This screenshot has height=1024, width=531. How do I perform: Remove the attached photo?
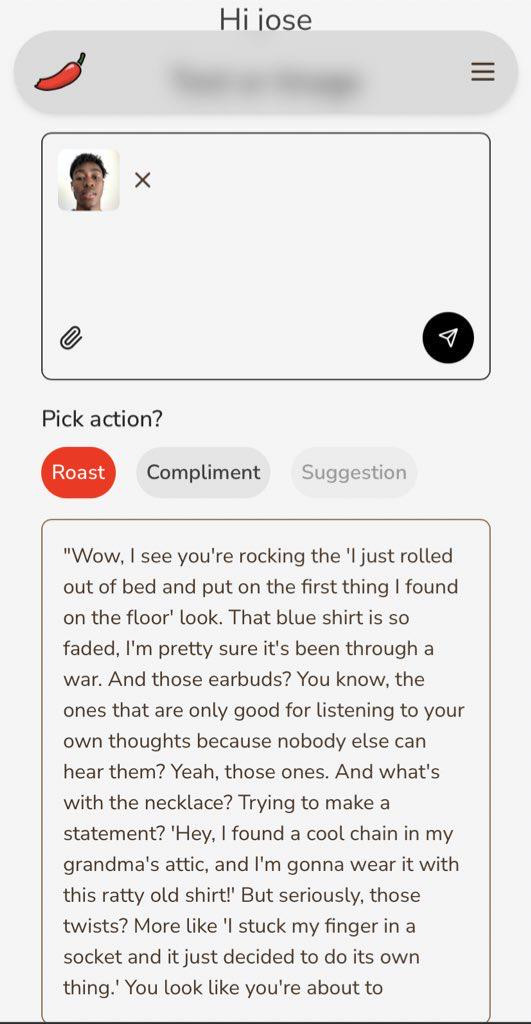pos(142,180)
